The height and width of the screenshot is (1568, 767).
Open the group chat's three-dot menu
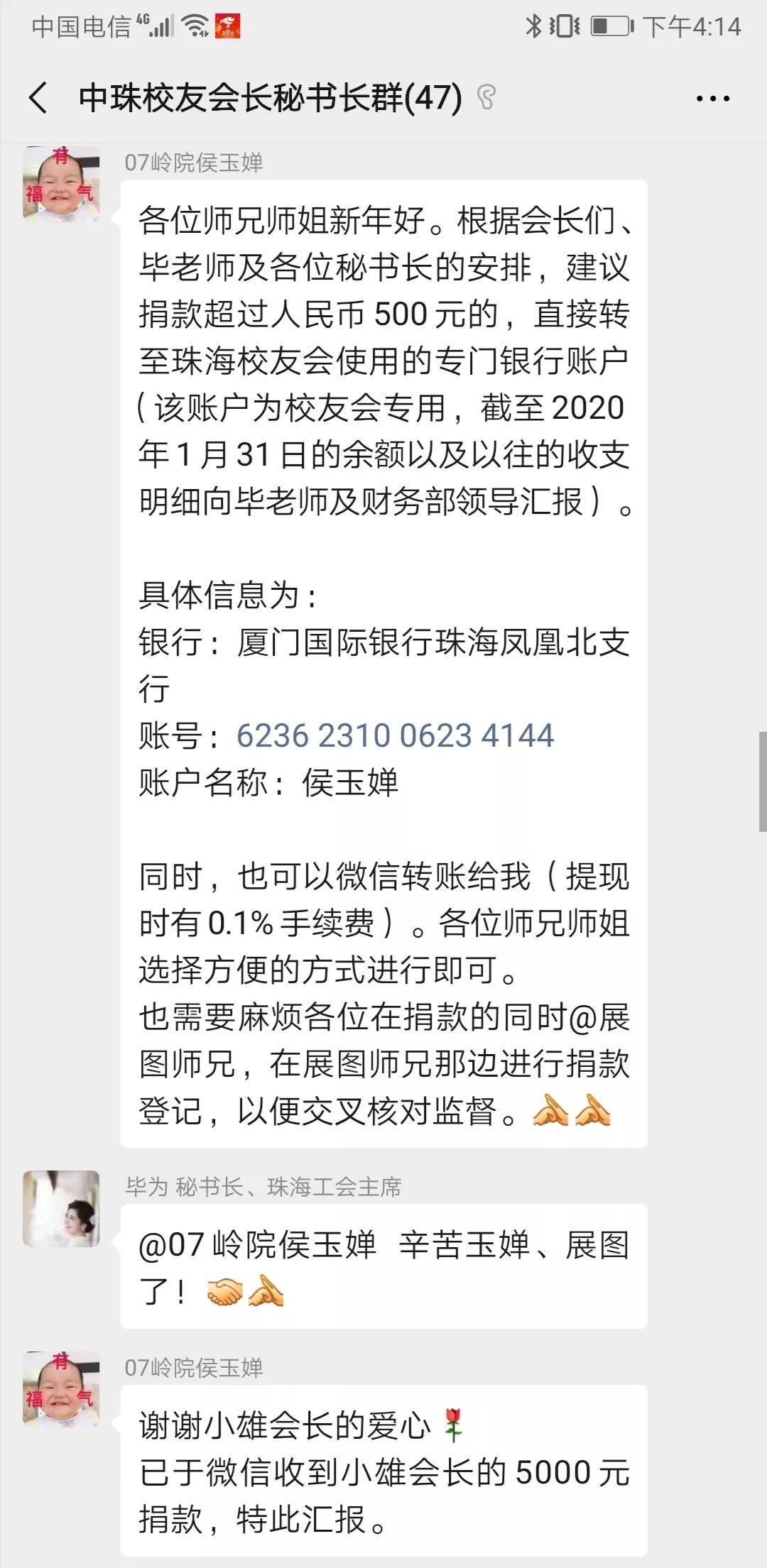(712, 99)
